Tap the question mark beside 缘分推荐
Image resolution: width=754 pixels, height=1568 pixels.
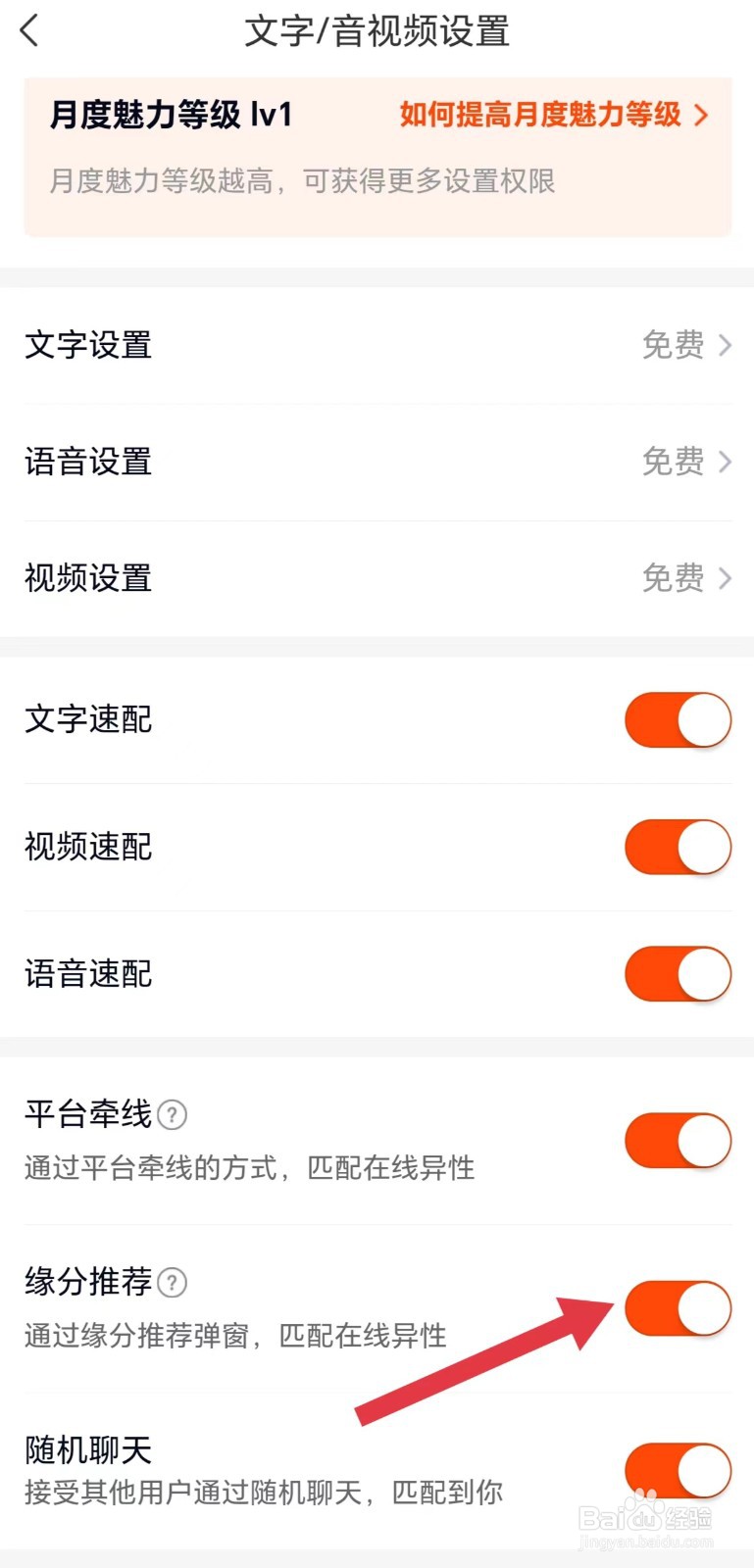pyautogui.click(x=173, y=1282)
